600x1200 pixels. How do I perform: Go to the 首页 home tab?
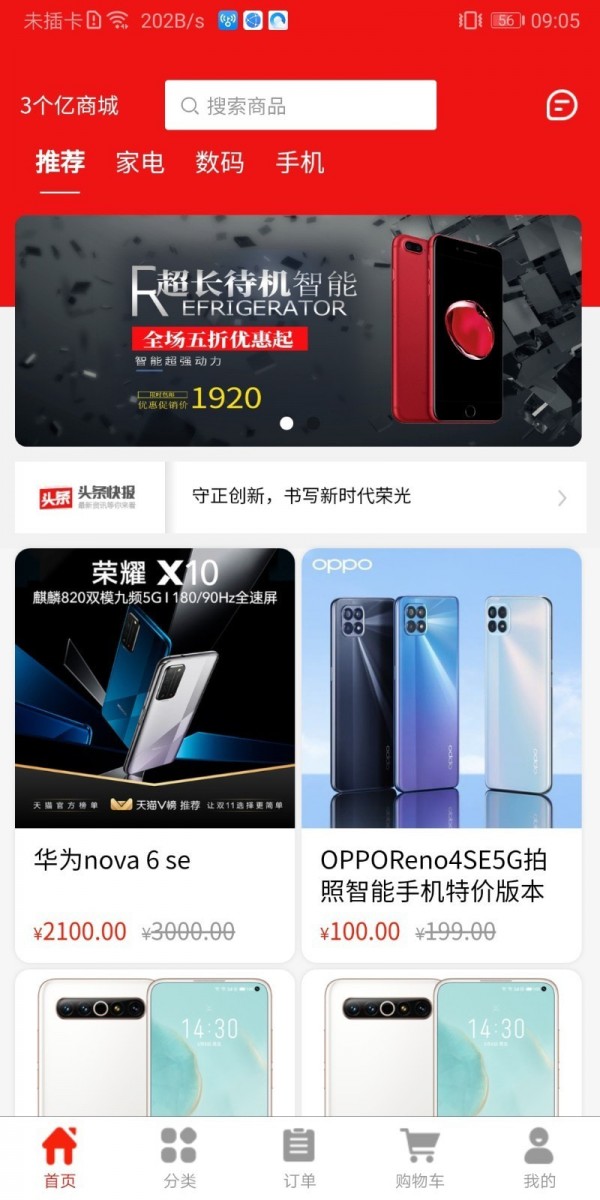pyautogui.click(x=60, y=1158)
